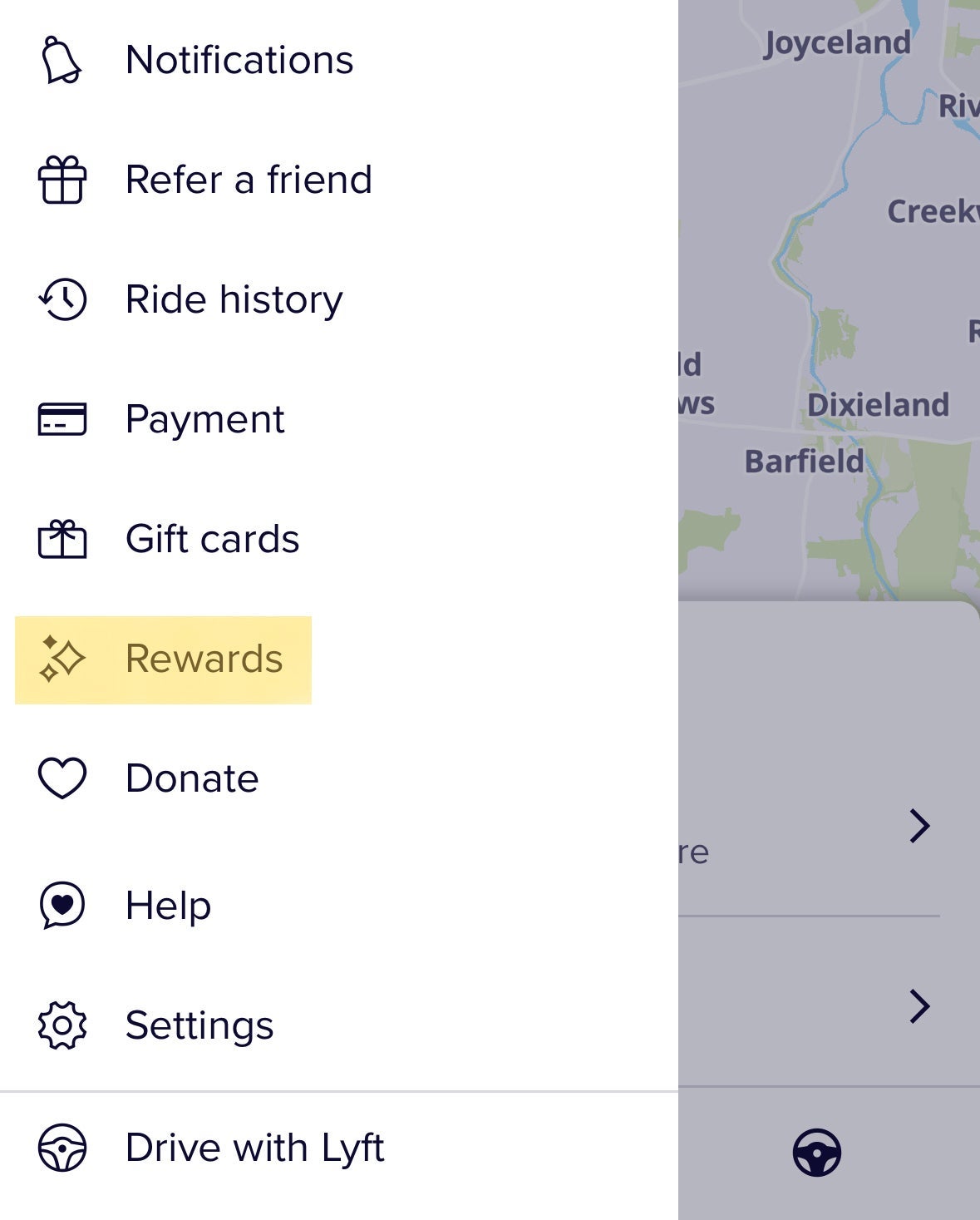The image size is (980, 1220).
Task: Open the Notifications menu item
Action: point(239,60)
